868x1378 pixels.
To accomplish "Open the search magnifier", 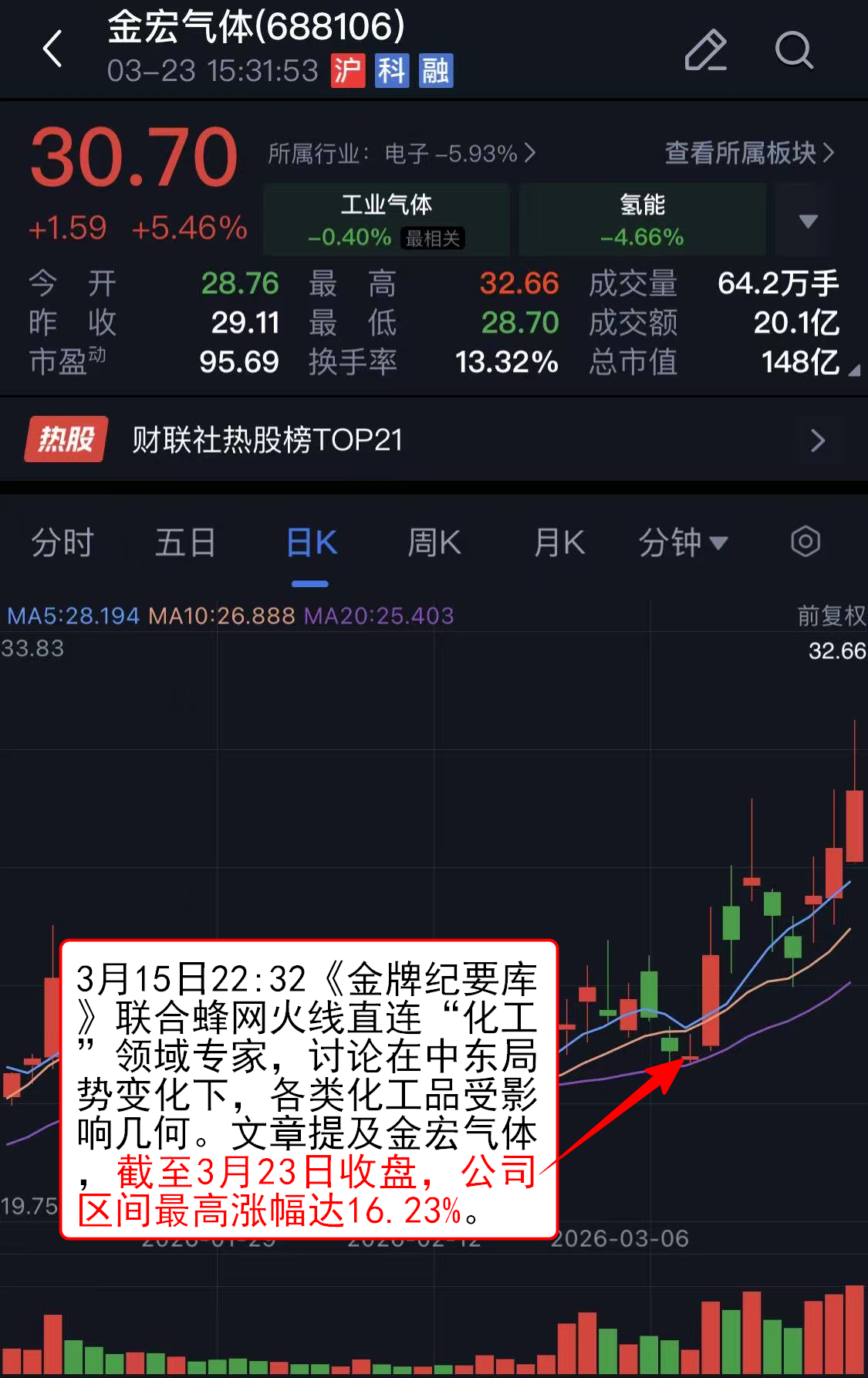I will tap(793, 51).
